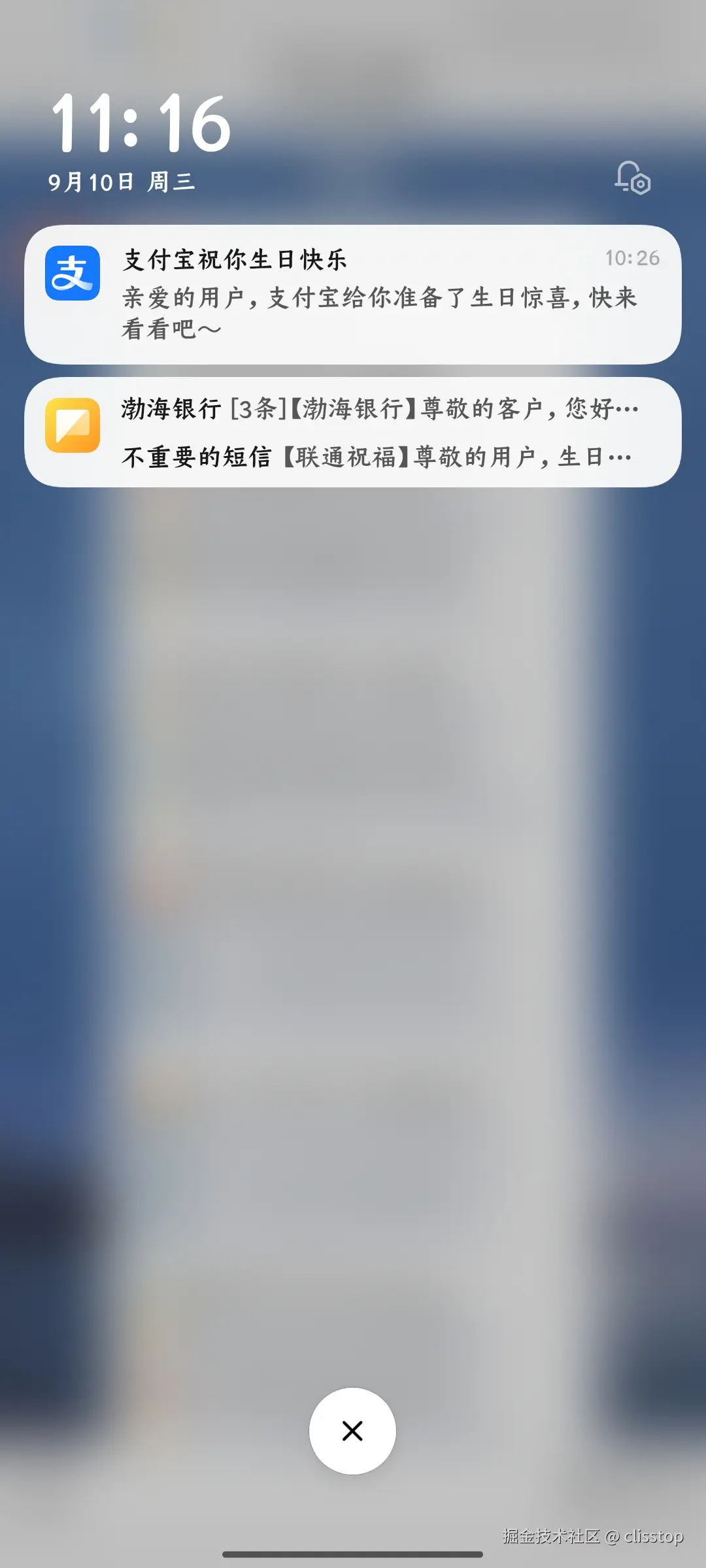The height and width of the screenshot is (1568, 706).
Task: Open the 渤海银行 messages notification
Action: tap(379, 410)
